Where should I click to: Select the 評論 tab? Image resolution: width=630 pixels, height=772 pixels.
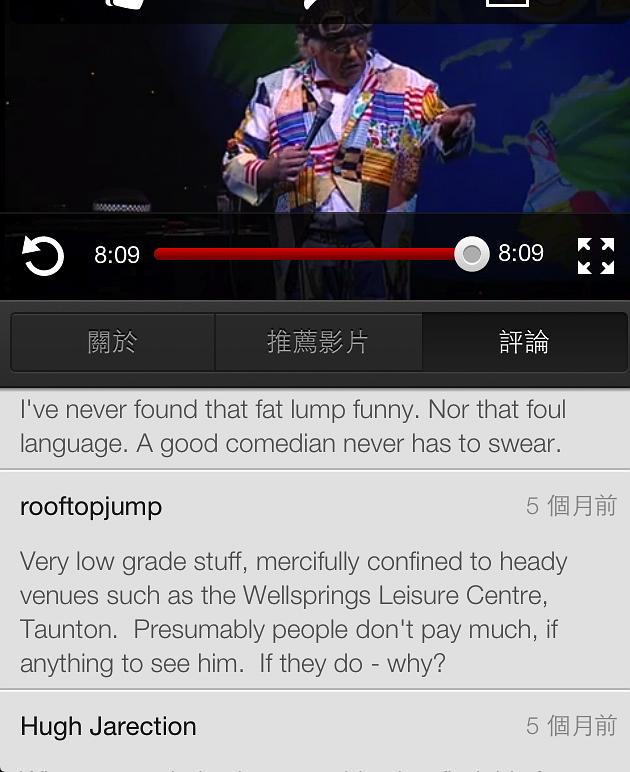pos(524,342)
